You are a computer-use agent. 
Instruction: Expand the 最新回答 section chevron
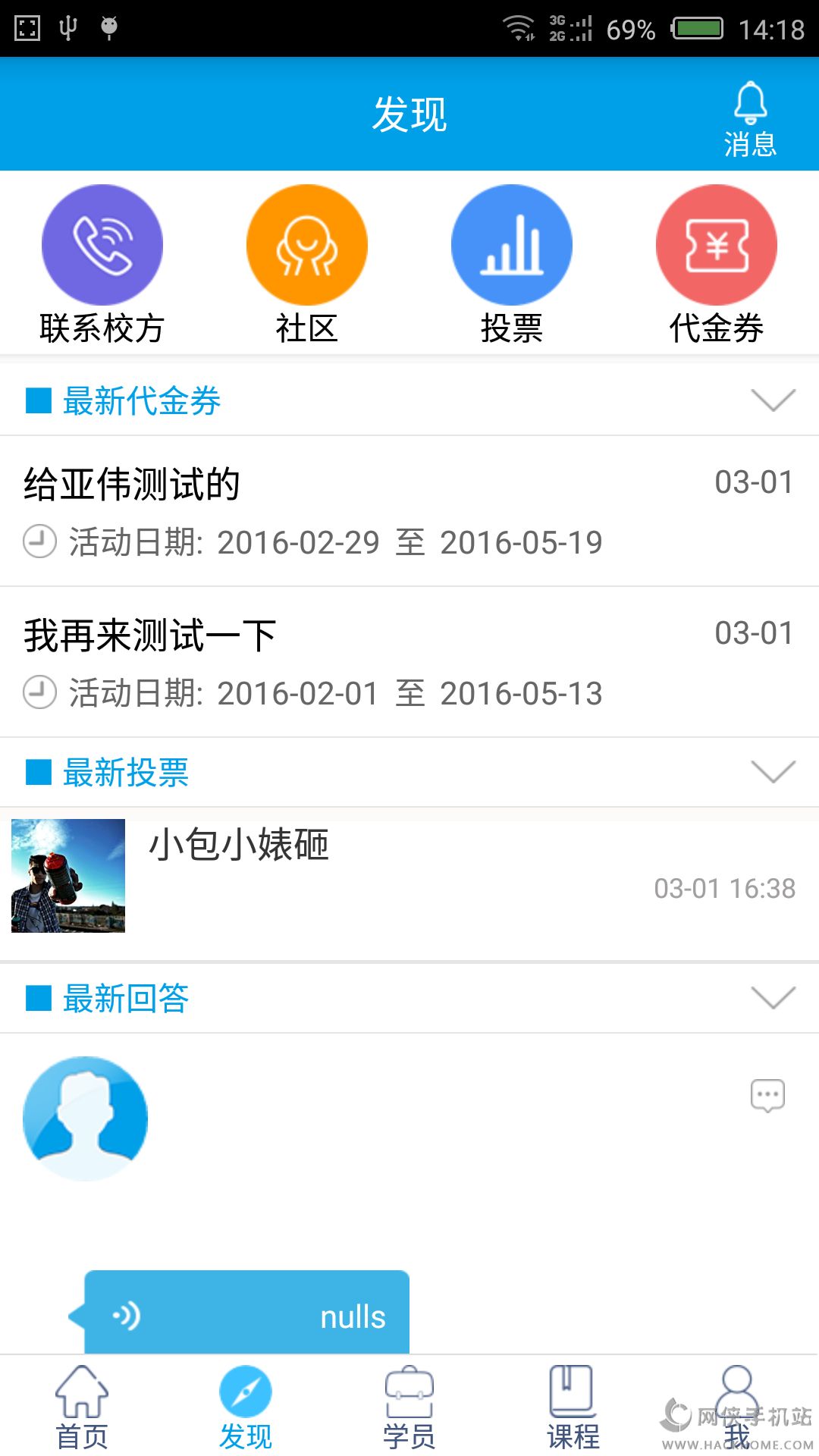(772, 998)
